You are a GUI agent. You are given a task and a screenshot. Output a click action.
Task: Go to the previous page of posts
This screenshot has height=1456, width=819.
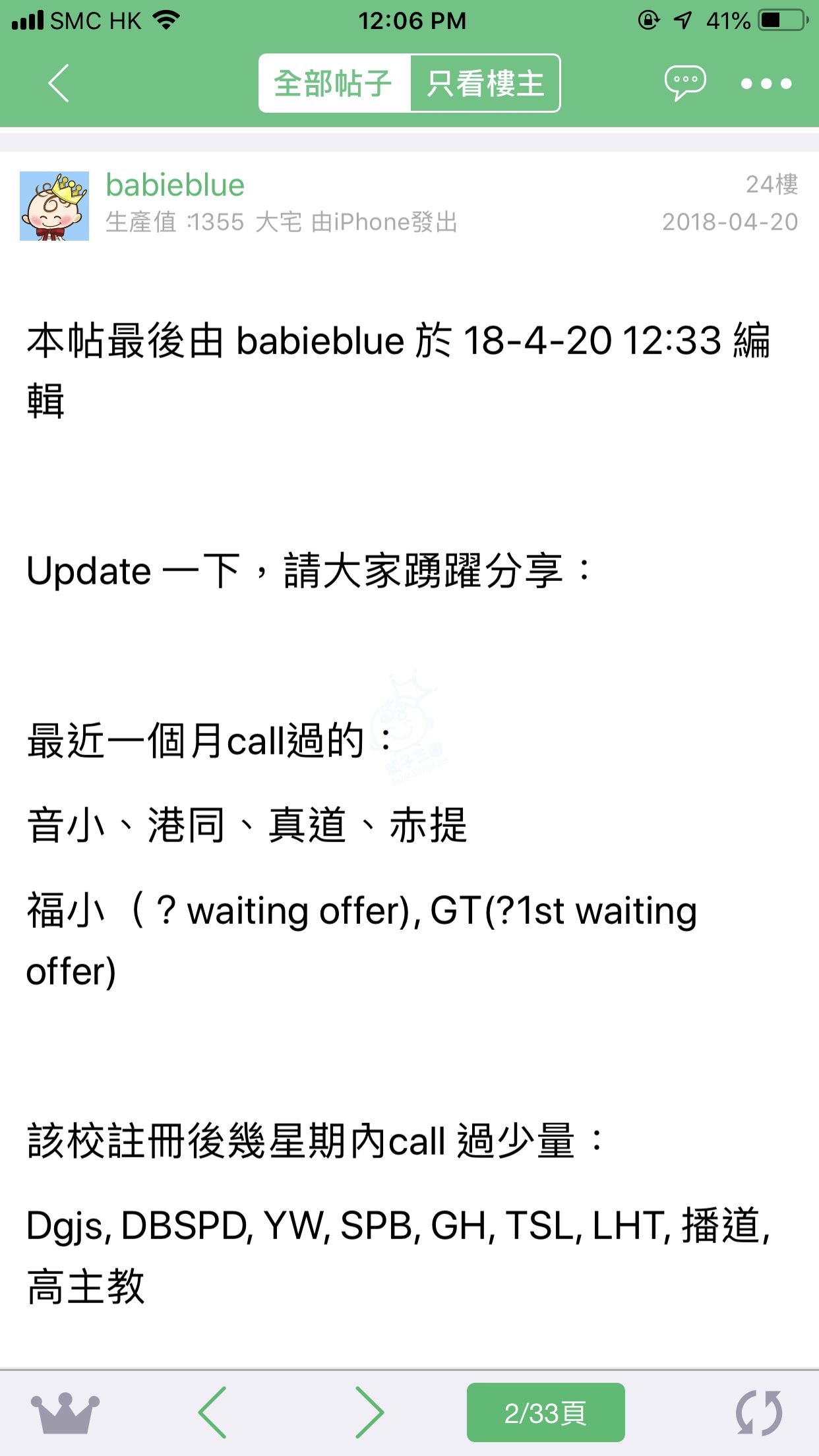coord(212,1412)
